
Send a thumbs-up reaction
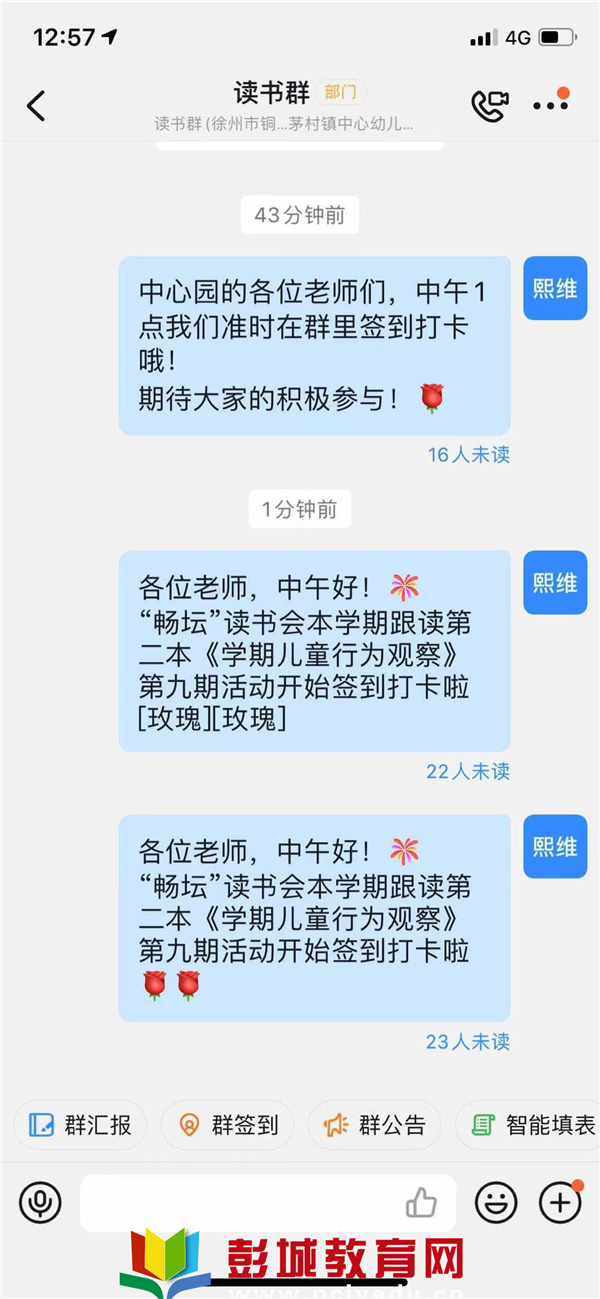(422, 1203)
